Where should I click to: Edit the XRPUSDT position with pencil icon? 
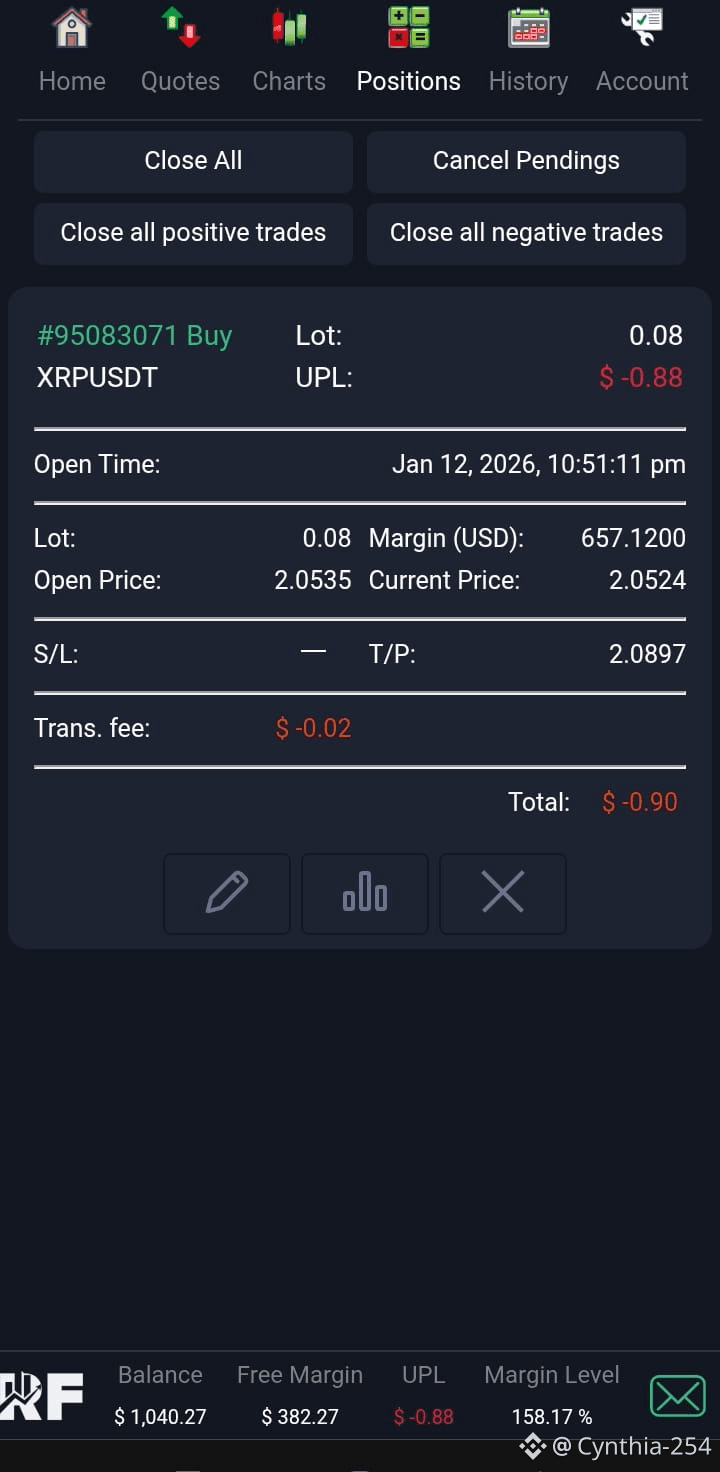click(x=227, y=893)
